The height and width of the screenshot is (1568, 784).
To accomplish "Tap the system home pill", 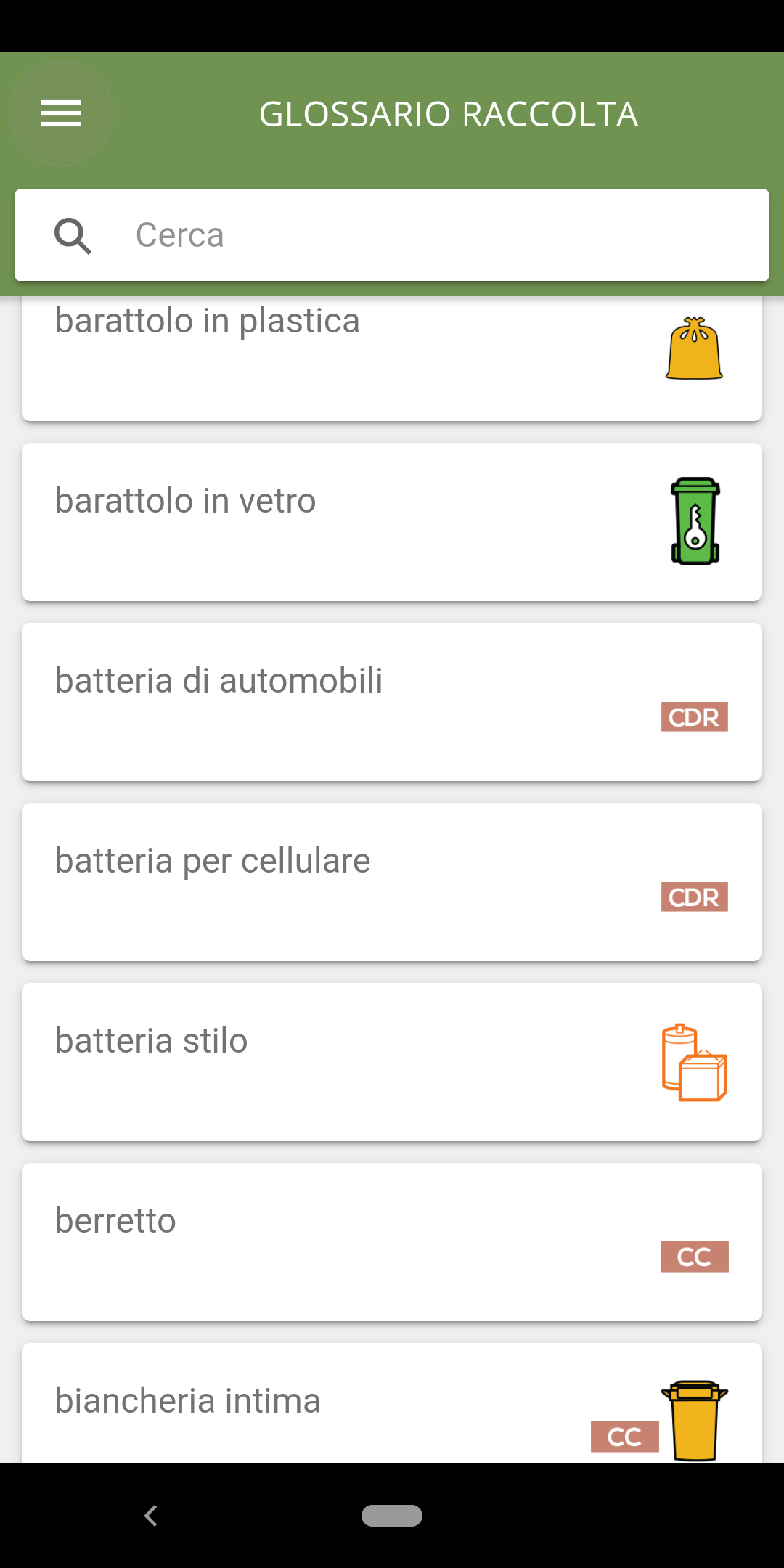I will point(392,1516).
